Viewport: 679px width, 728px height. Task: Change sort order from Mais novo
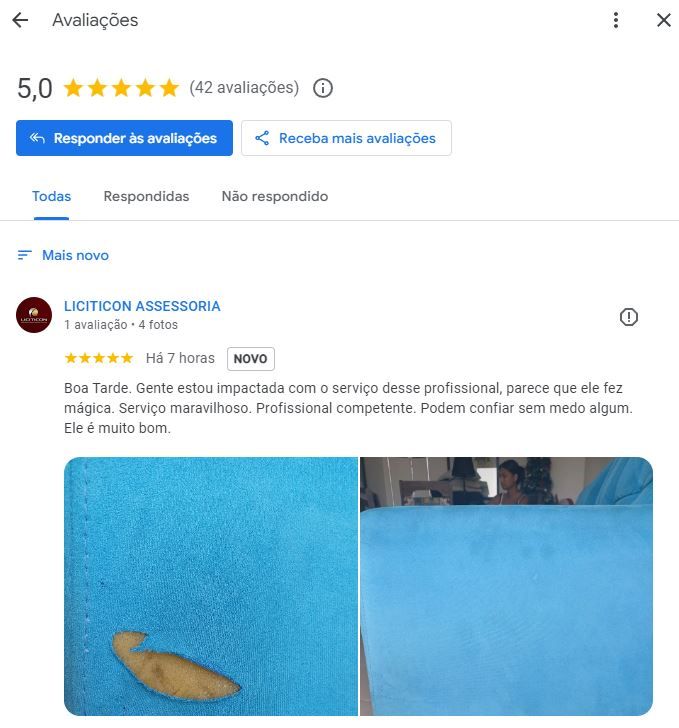pyautogui.click(x=63, y=255)
